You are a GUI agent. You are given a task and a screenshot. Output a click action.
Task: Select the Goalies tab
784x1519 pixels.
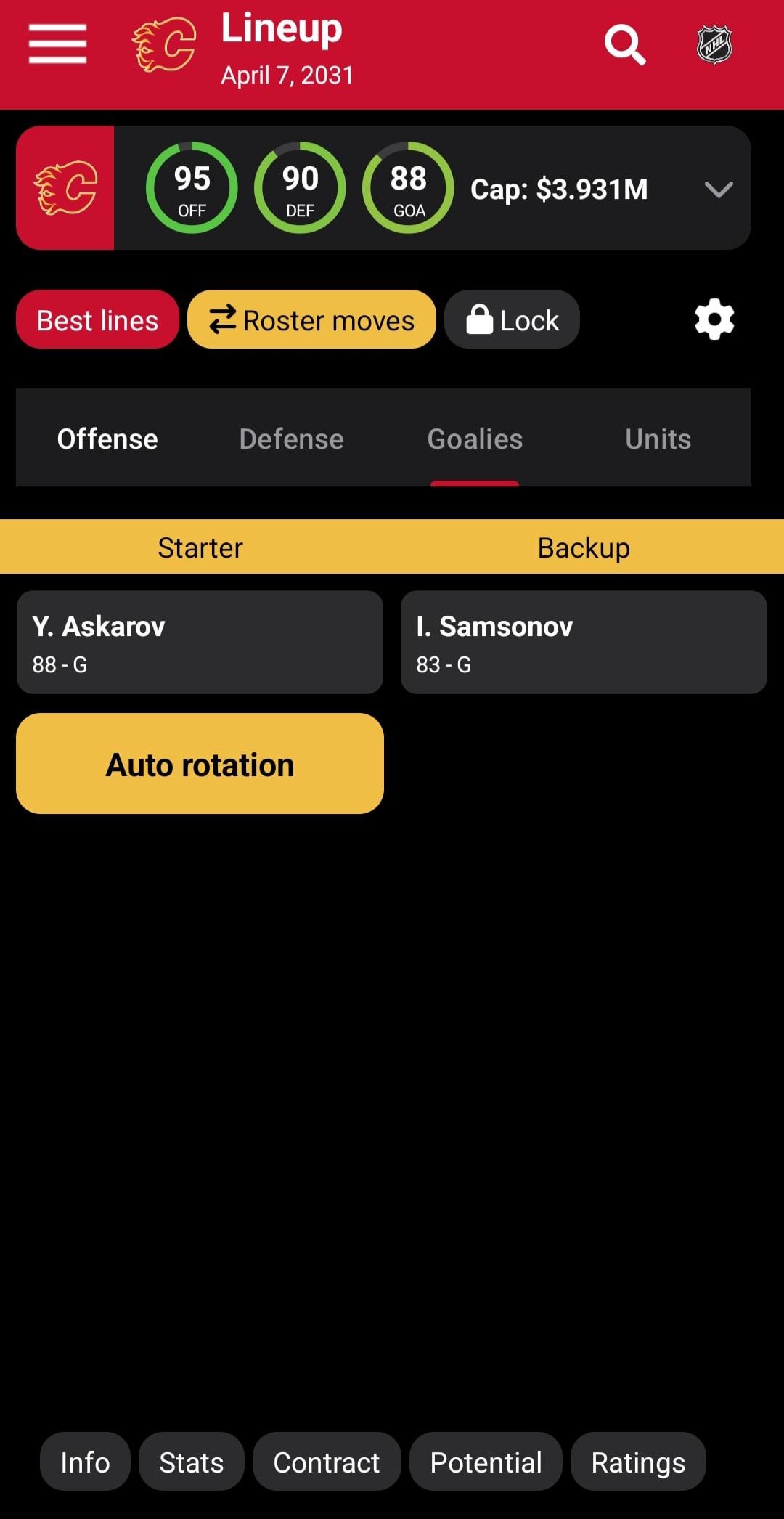475,439
